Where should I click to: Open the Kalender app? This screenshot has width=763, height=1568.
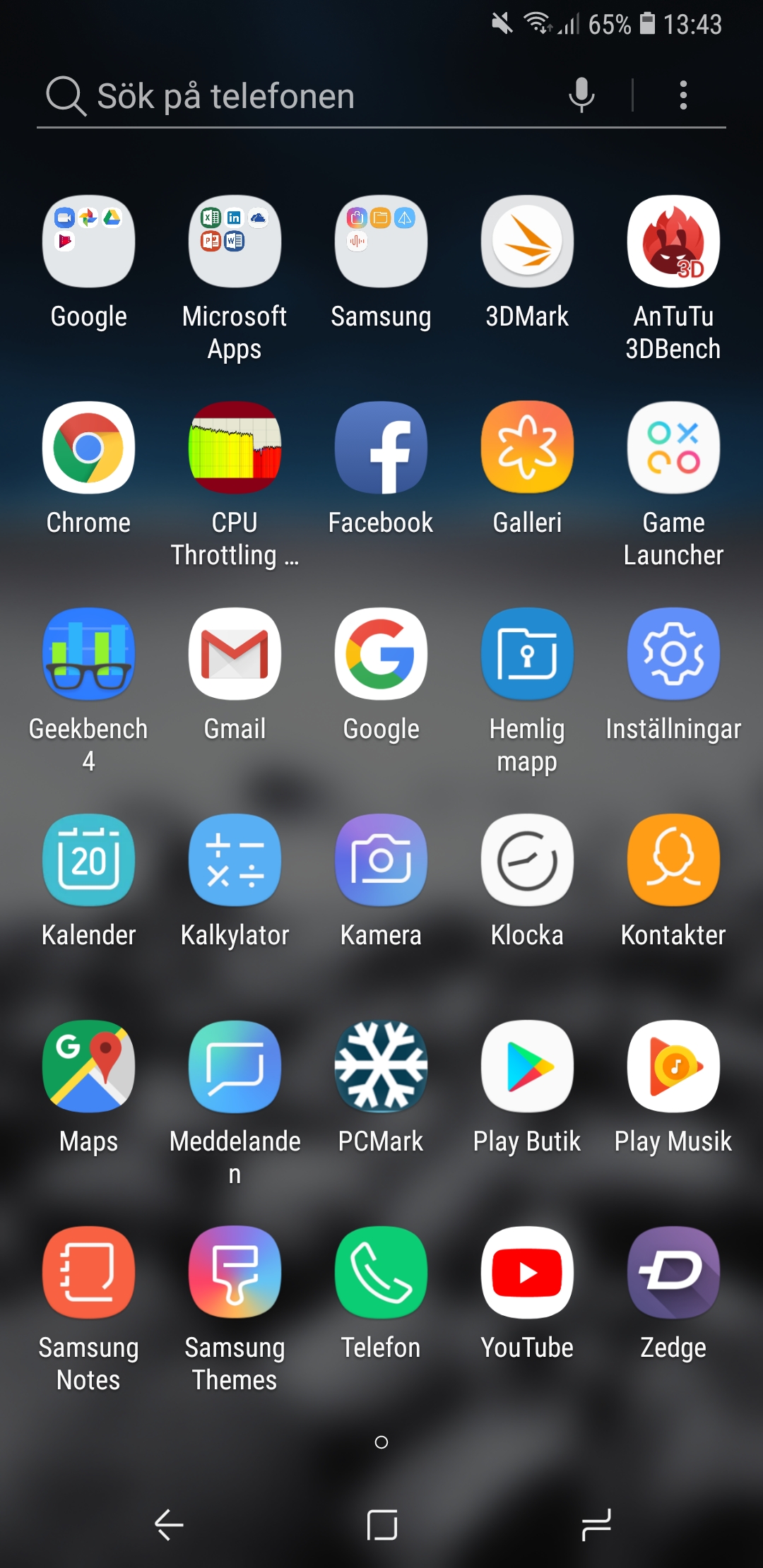coord(88,860)
